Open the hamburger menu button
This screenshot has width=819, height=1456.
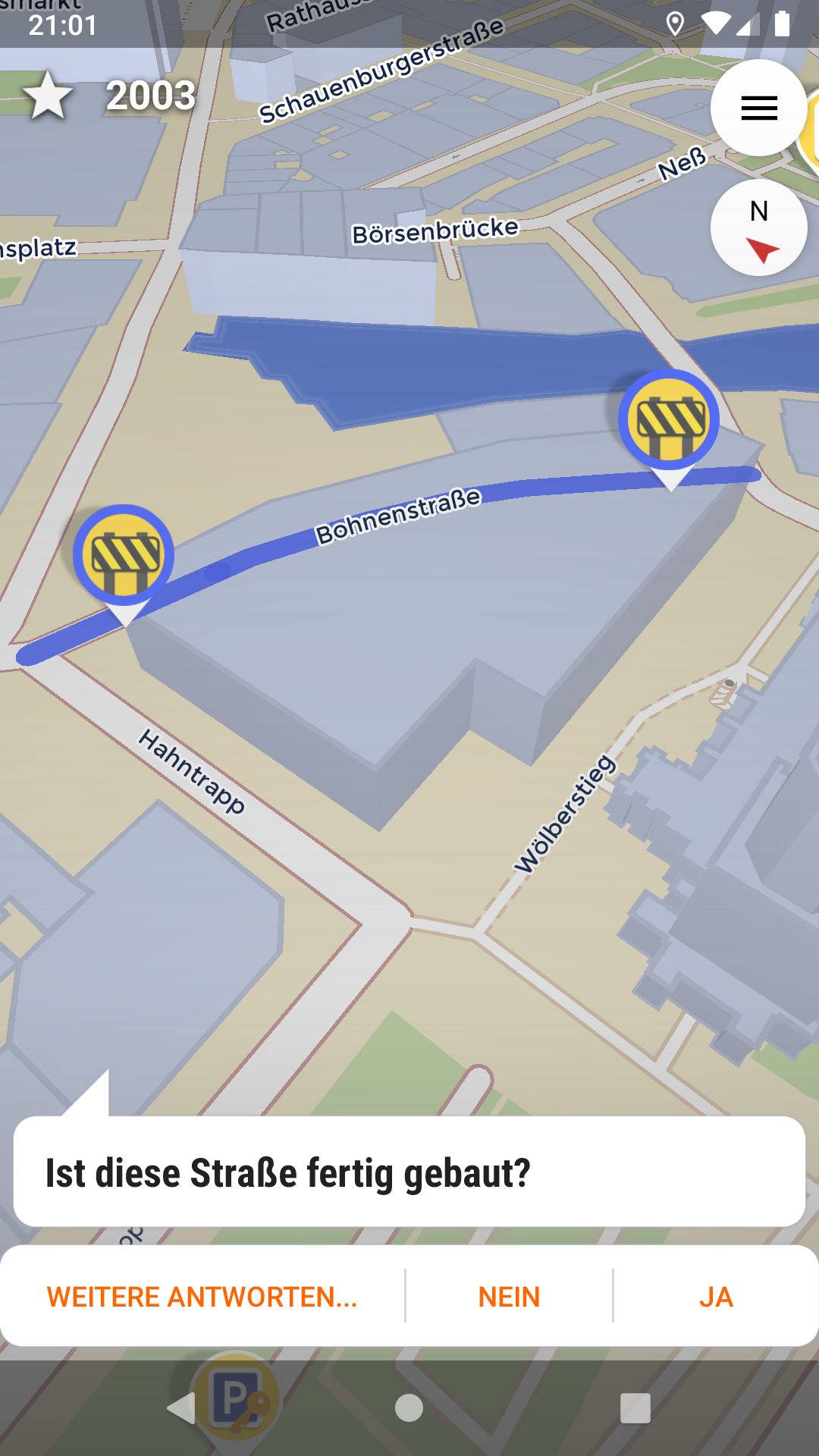758,108
